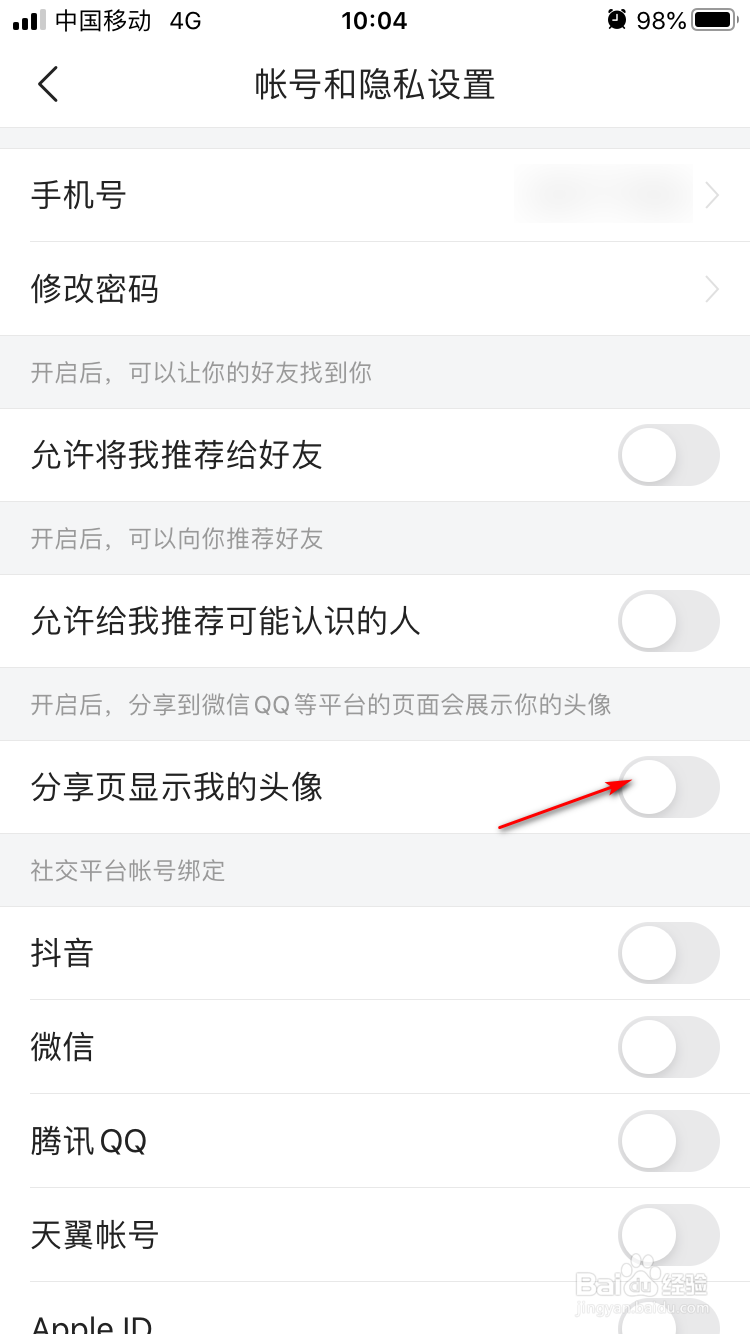Open the 手机号 detail via its chevron

pyautogui.click(x=711, y=195)
